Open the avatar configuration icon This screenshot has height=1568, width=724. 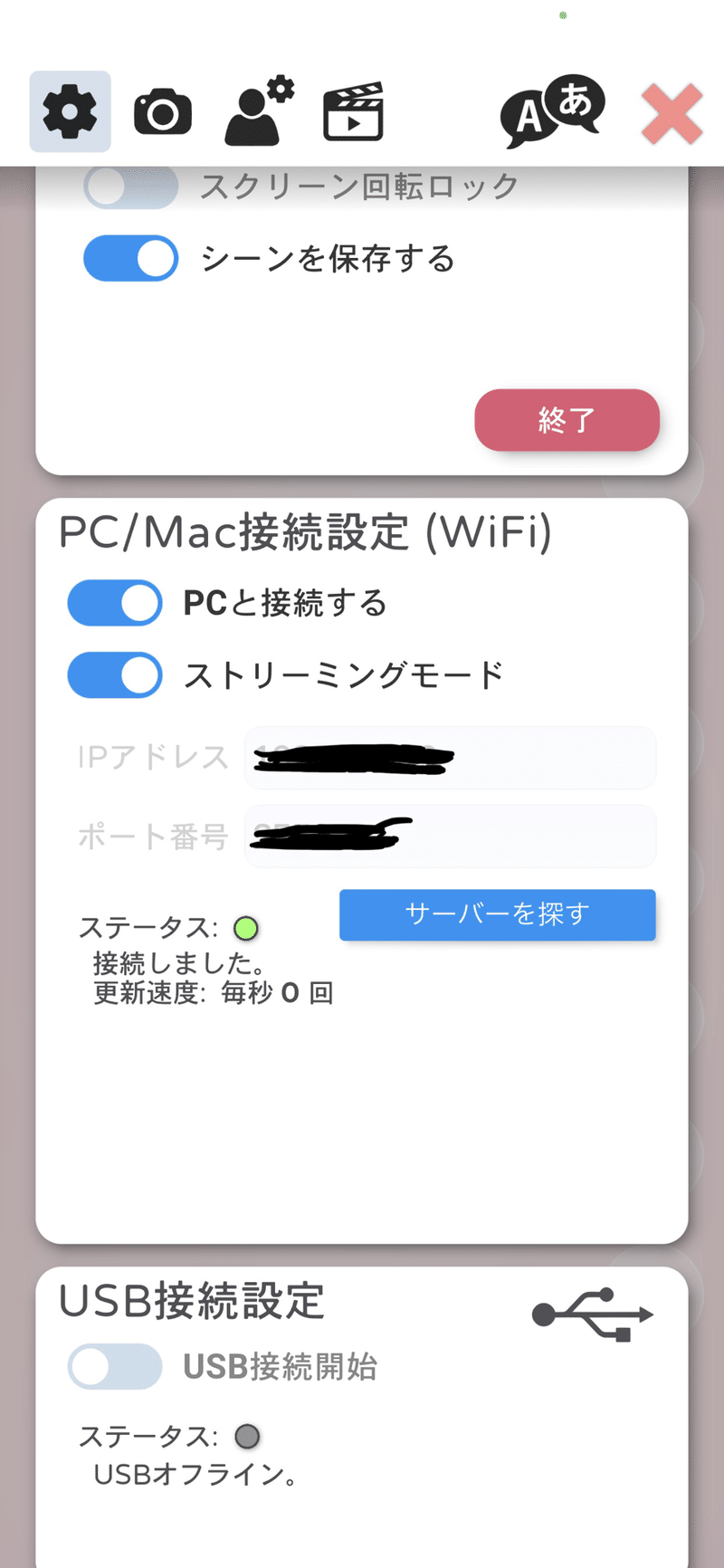(258, 110)
